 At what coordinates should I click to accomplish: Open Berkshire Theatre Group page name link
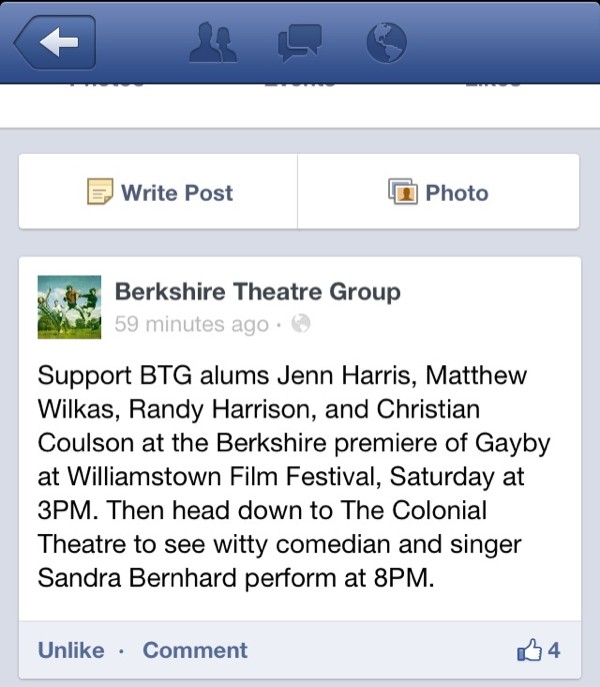tap(257, 292)
